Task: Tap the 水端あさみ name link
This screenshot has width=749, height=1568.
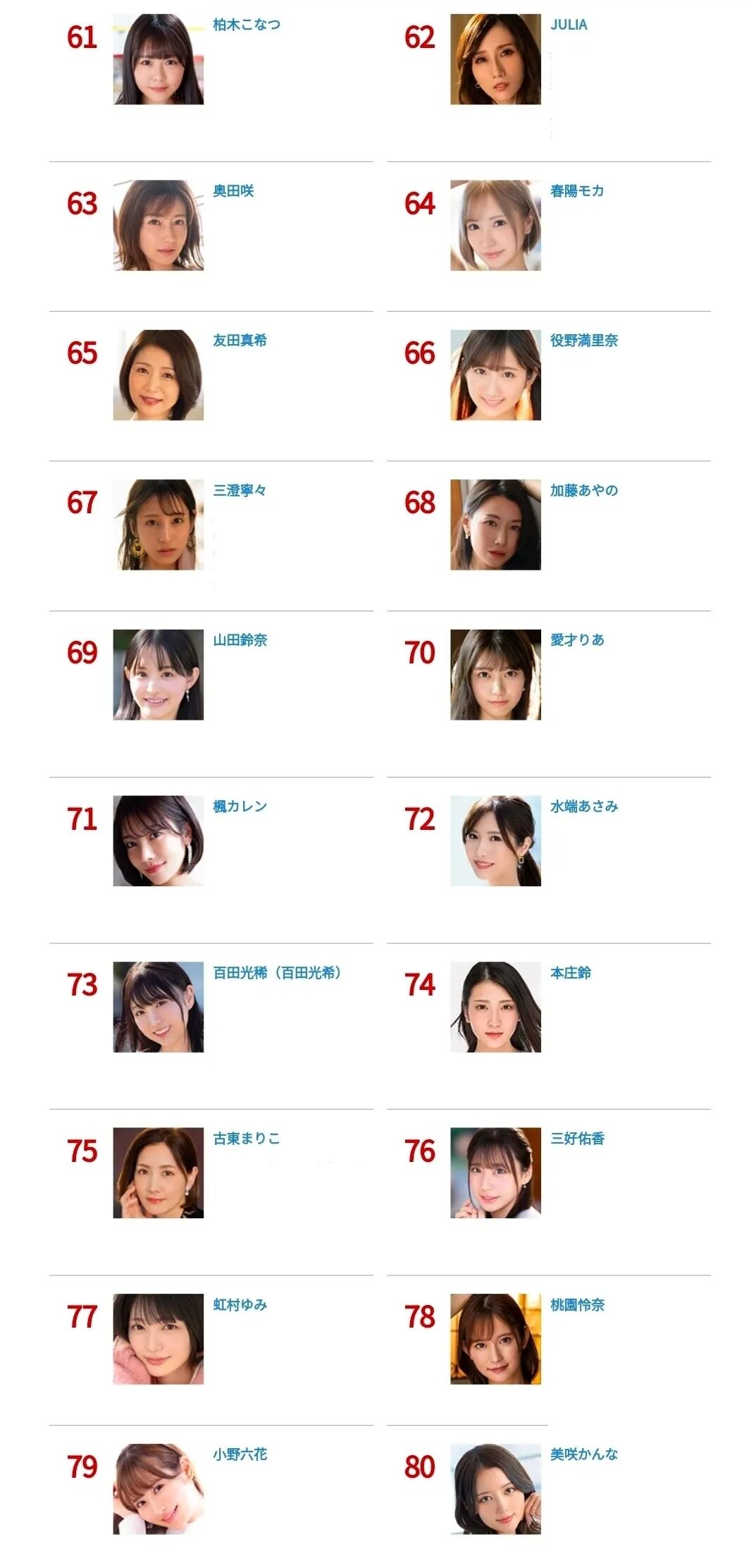Action: [x=583, y=807]
